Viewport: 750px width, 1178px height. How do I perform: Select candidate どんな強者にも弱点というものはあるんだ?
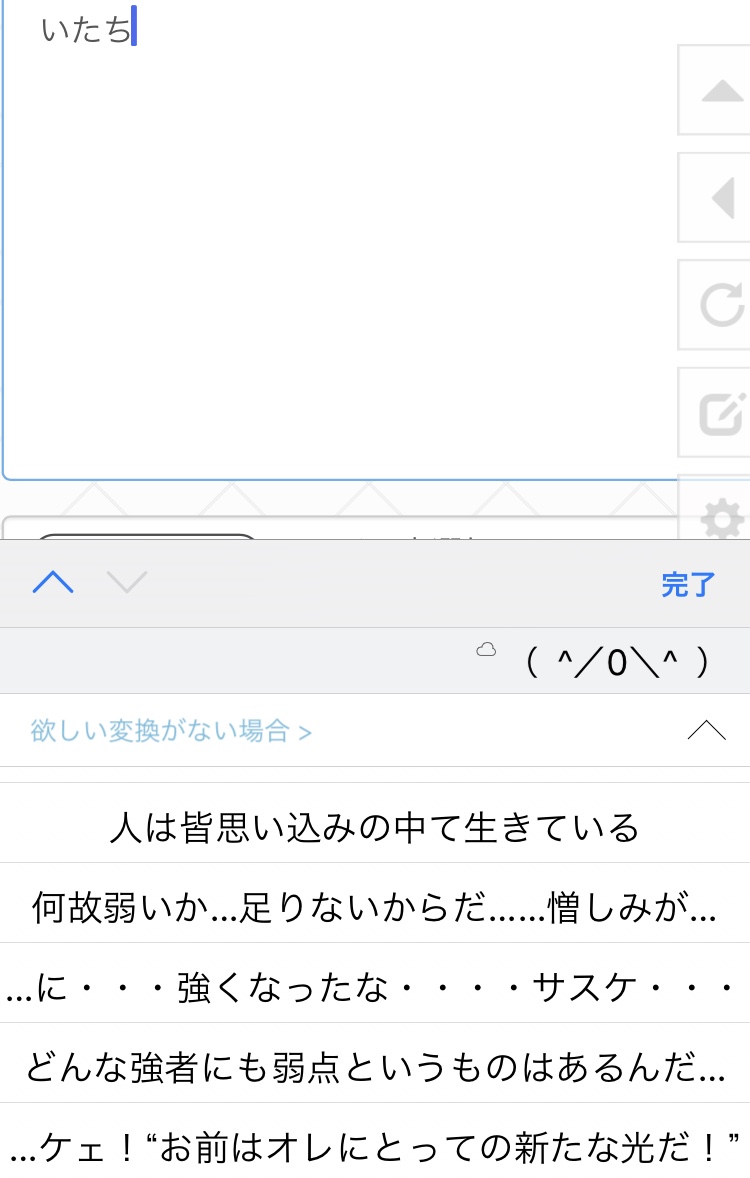click(374, 1066)
